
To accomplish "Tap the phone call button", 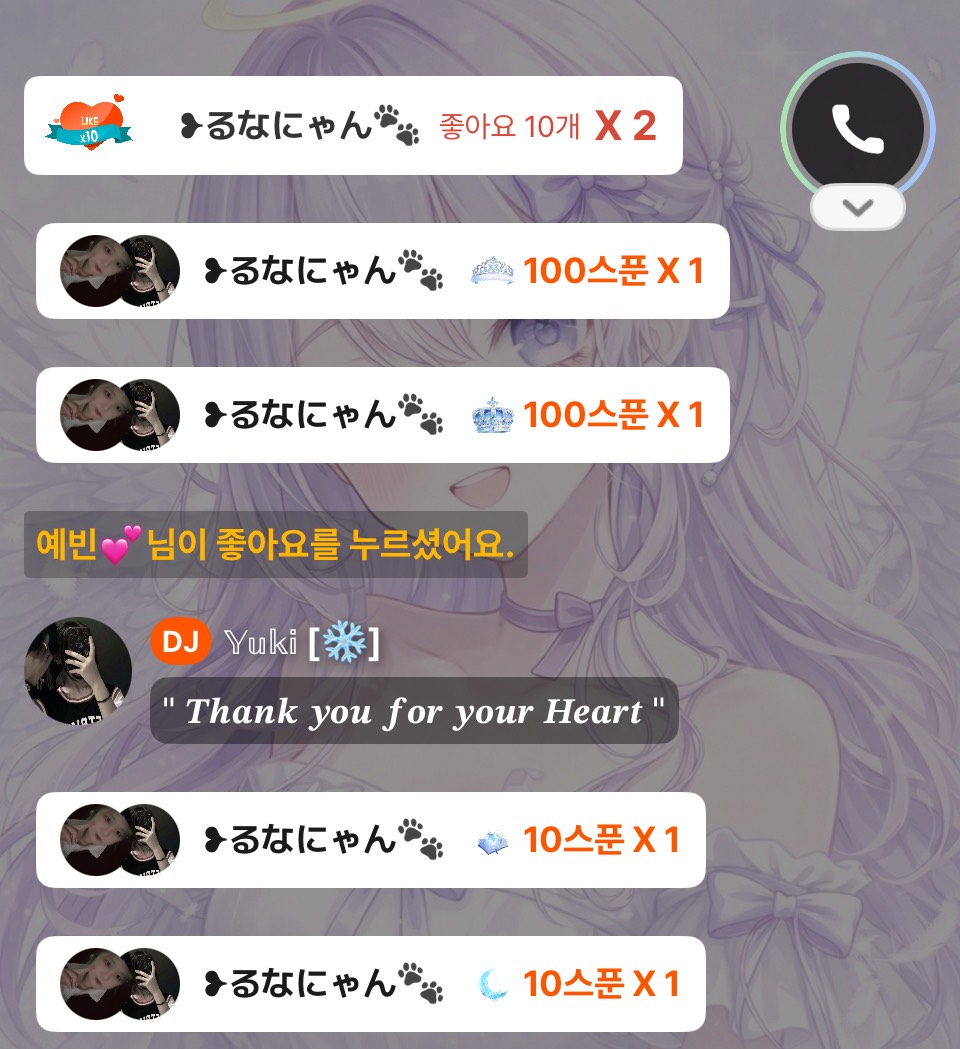I will 857,129.
